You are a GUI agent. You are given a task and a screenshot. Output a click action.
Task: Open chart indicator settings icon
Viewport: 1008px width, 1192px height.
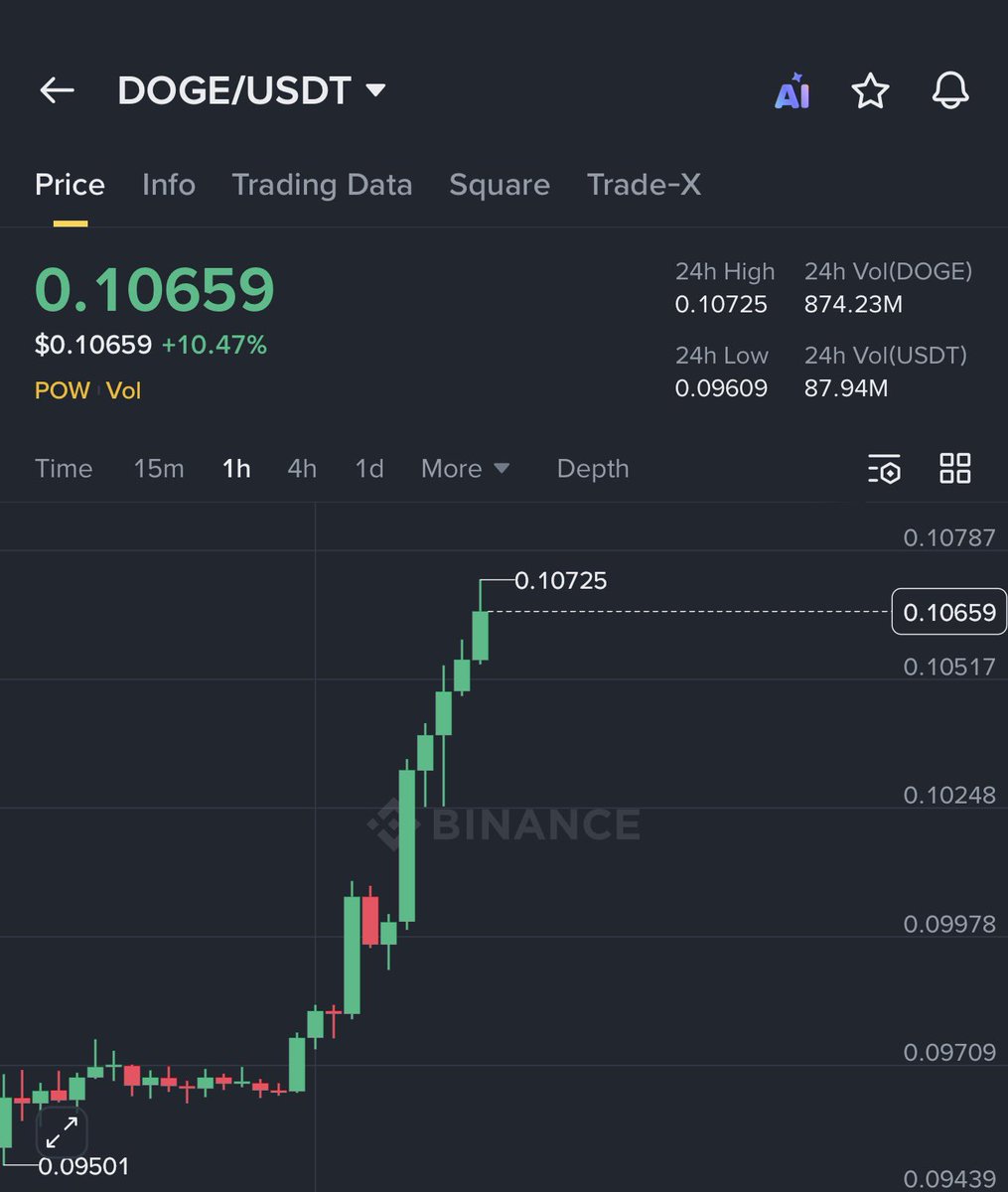point(884,468)
